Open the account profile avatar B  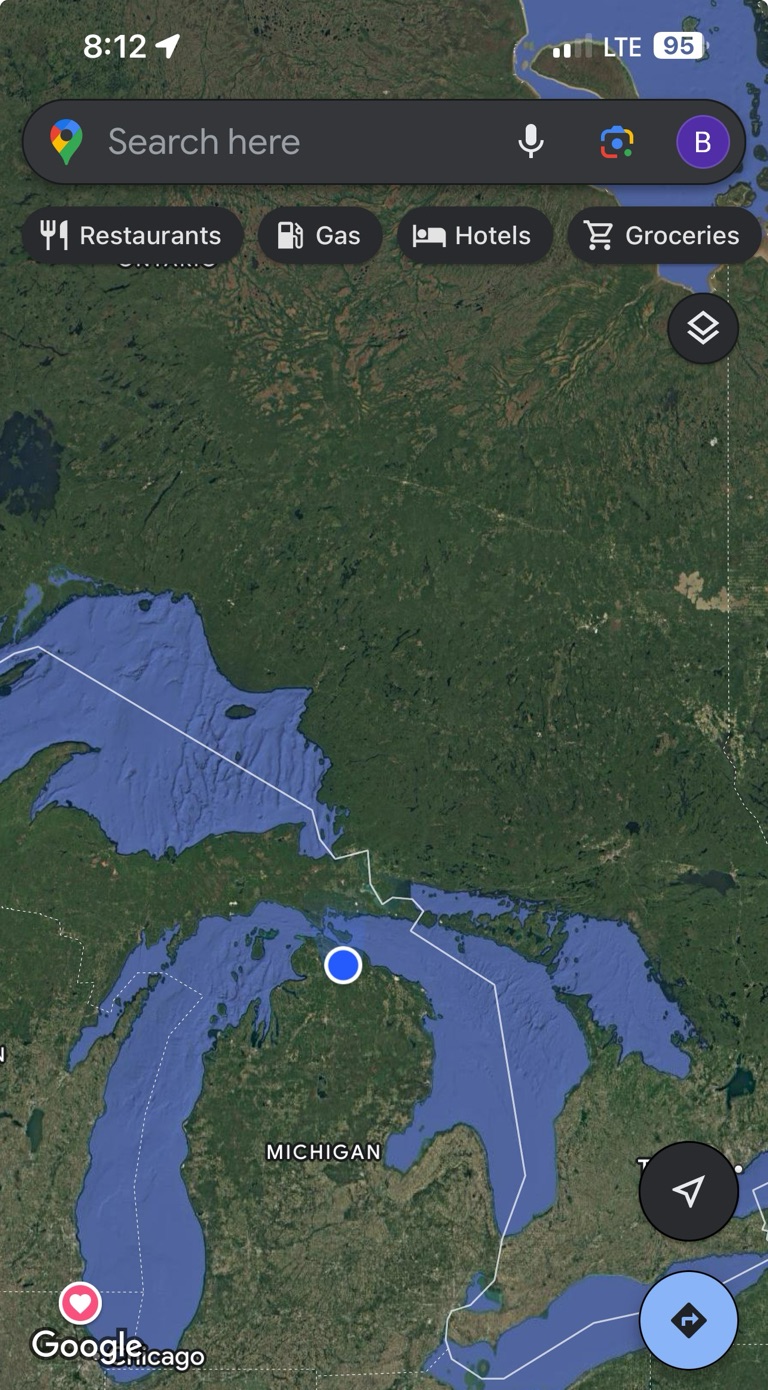coord(703,142)
